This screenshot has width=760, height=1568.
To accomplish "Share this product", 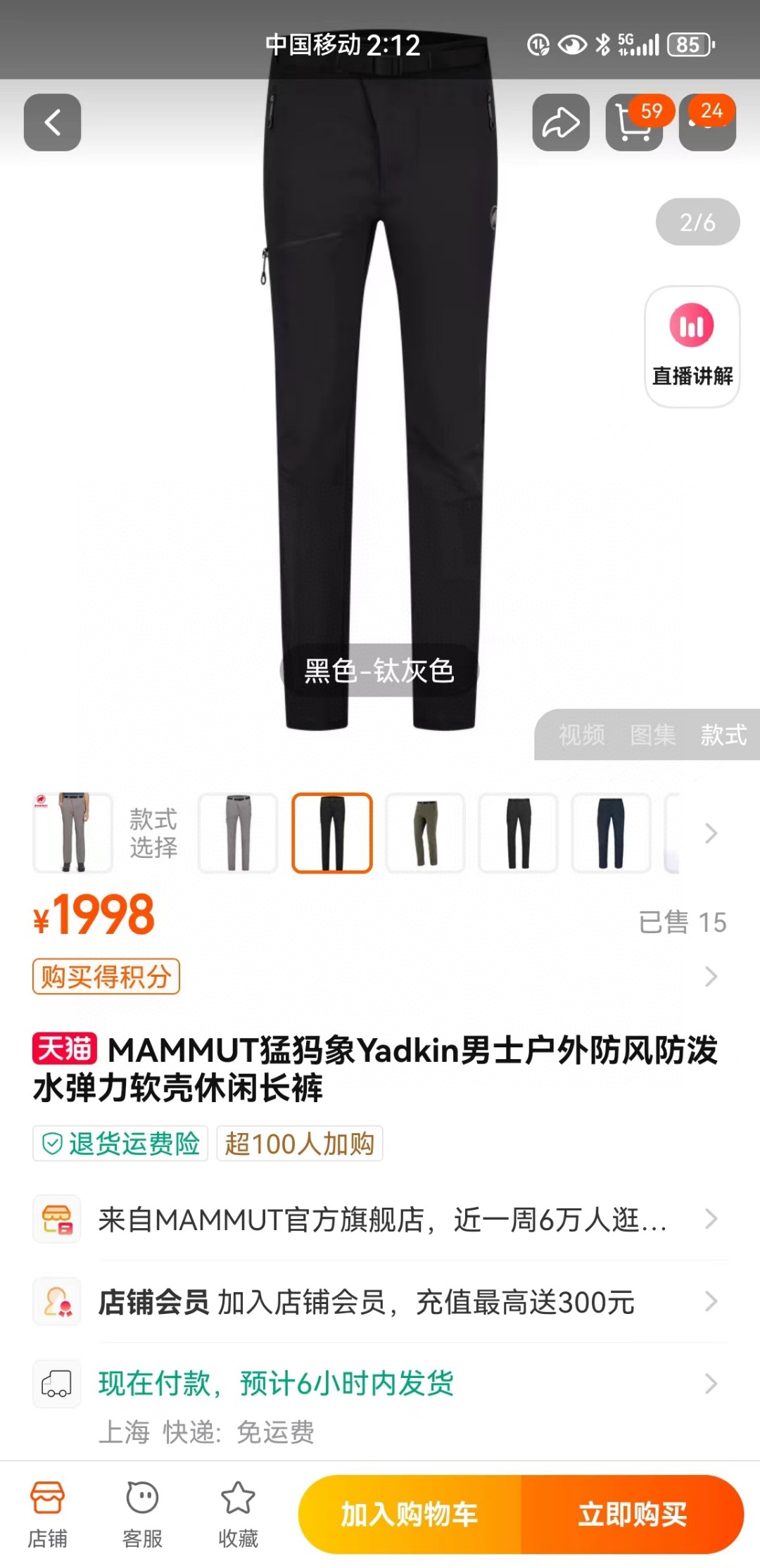I will point(560,122).
